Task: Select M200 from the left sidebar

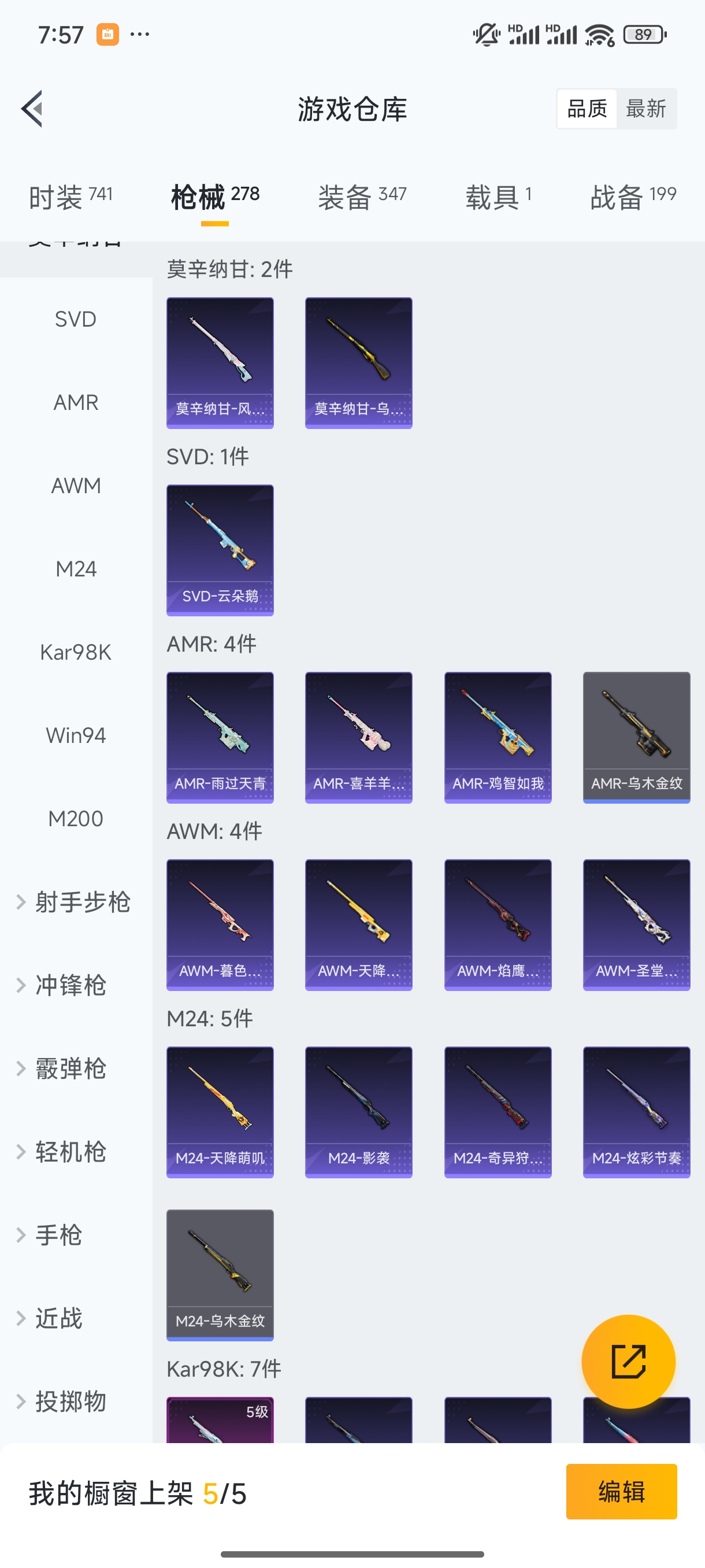Action: 76,819
